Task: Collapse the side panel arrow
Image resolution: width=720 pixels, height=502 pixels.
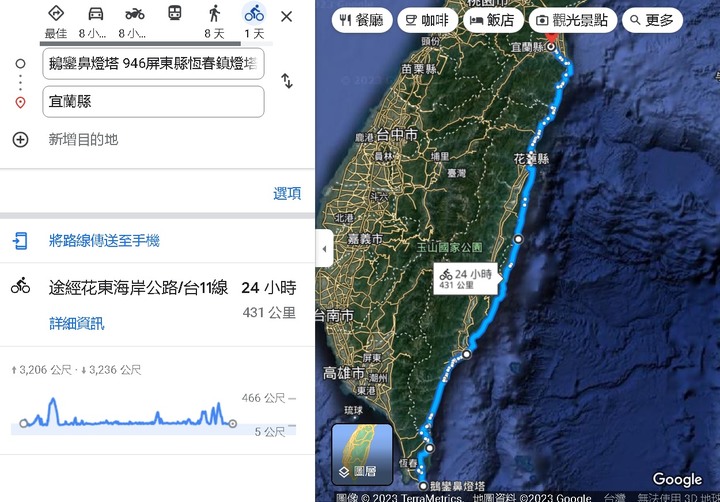Action: (x=323, y=250)
